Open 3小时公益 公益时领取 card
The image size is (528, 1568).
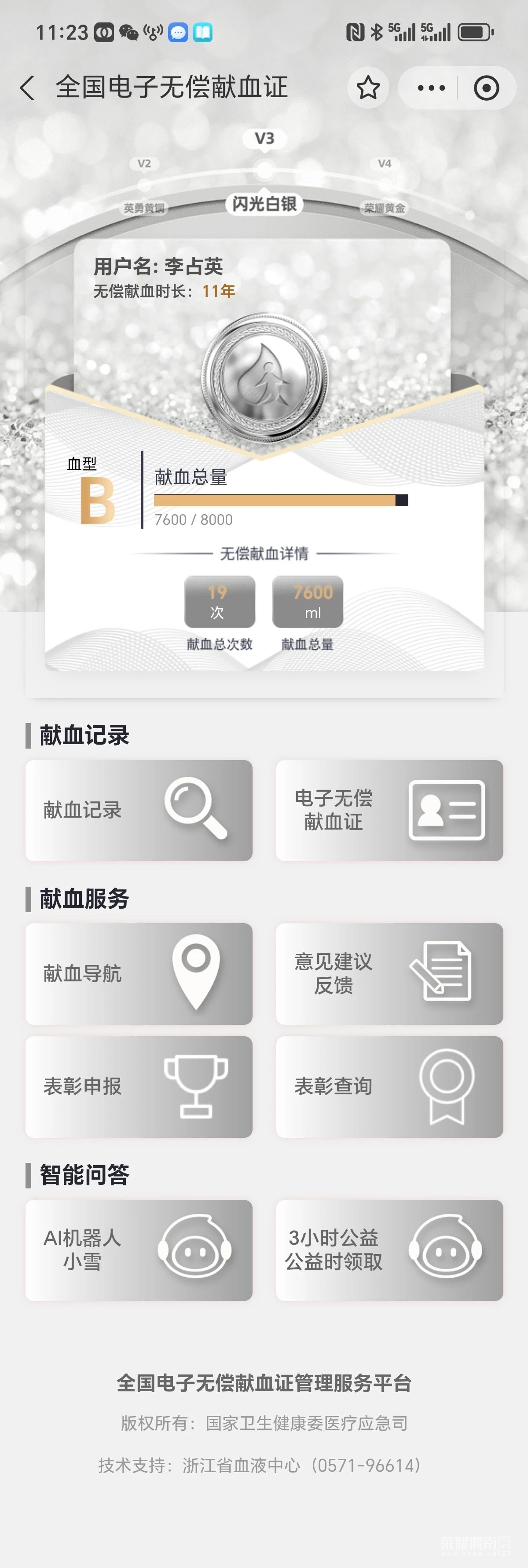coord(390,1250)
